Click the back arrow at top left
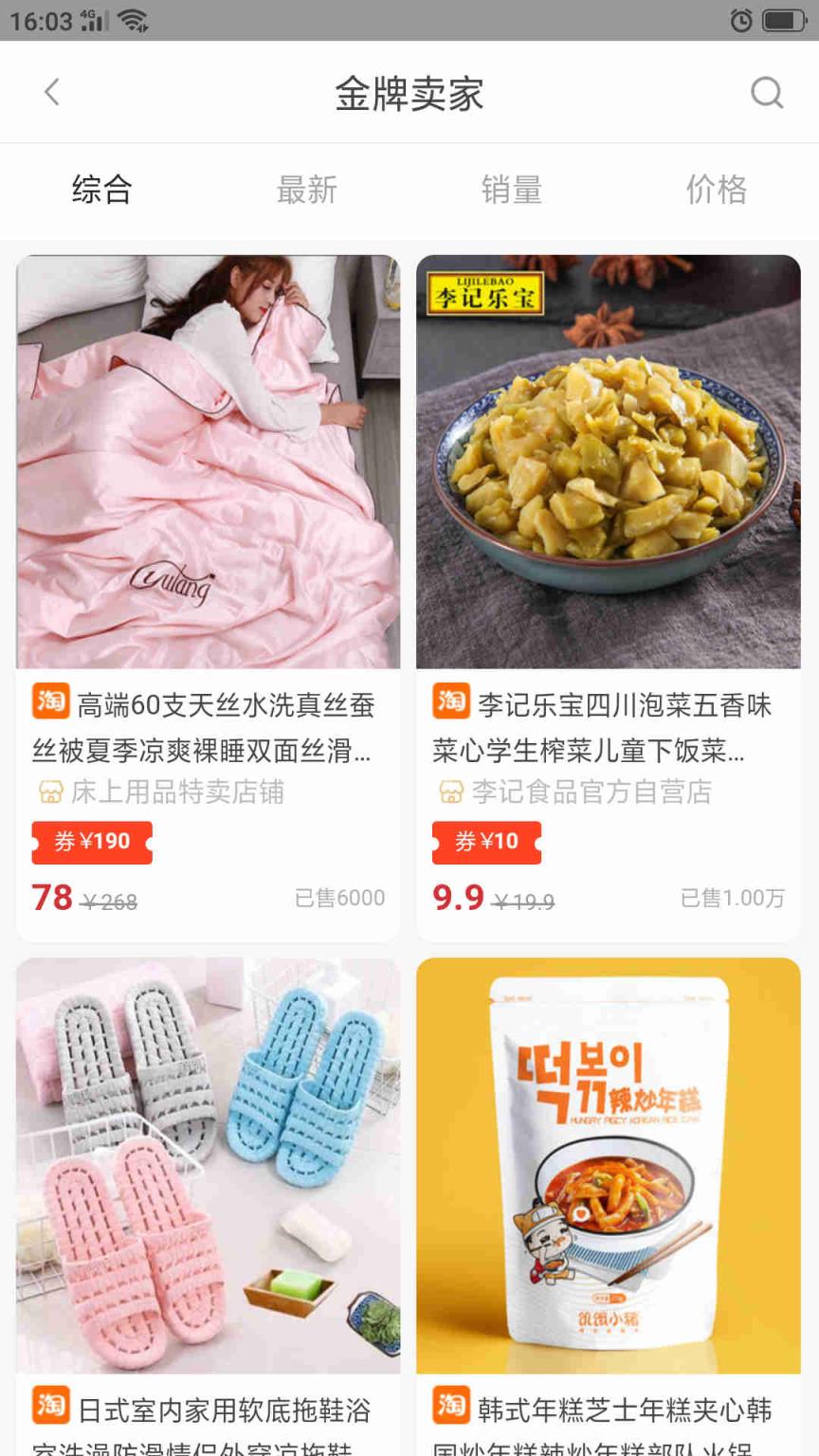 tap(52, 92)
